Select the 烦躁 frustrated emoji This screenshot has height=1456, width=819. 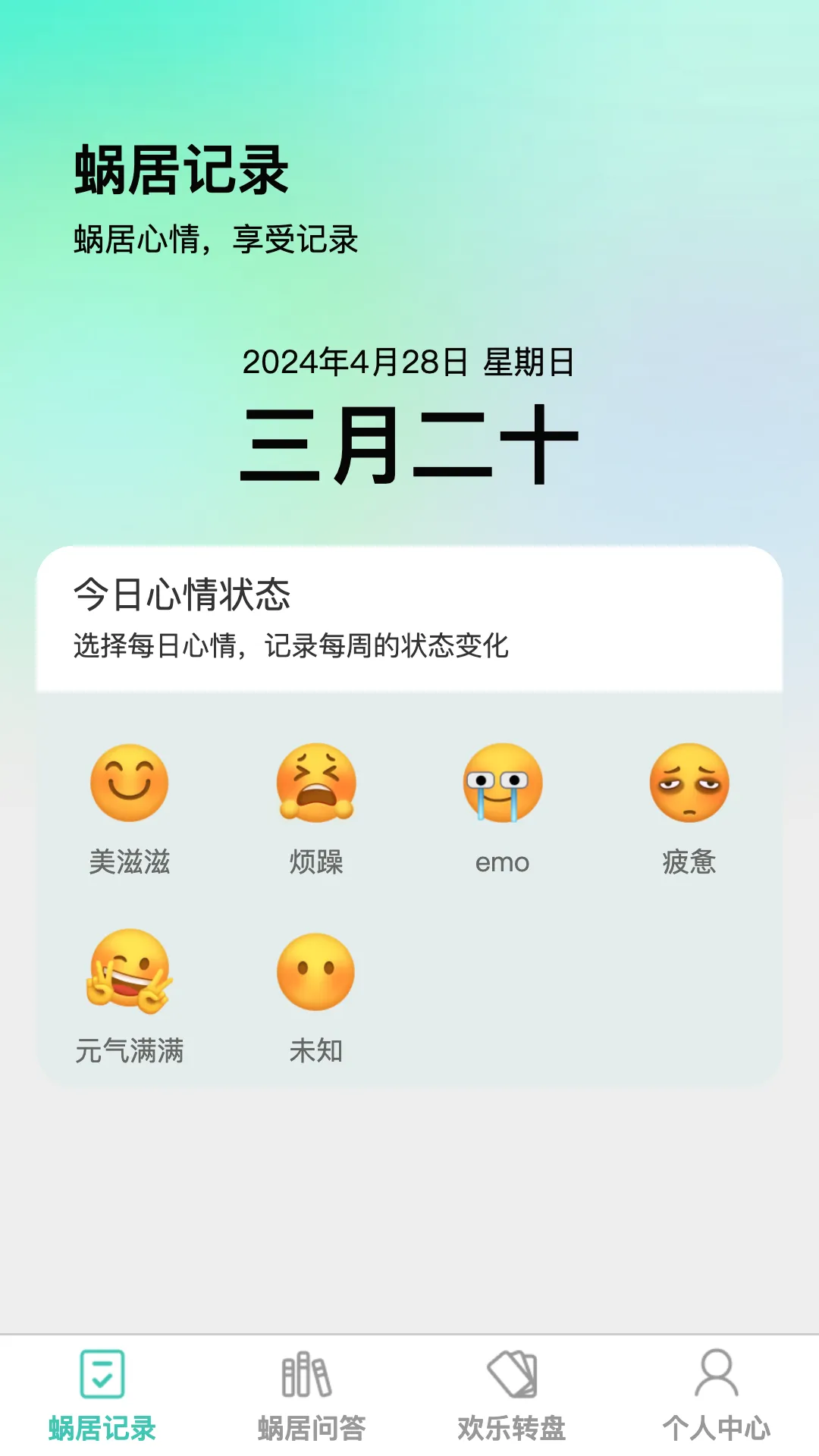[x=317, y=783]
